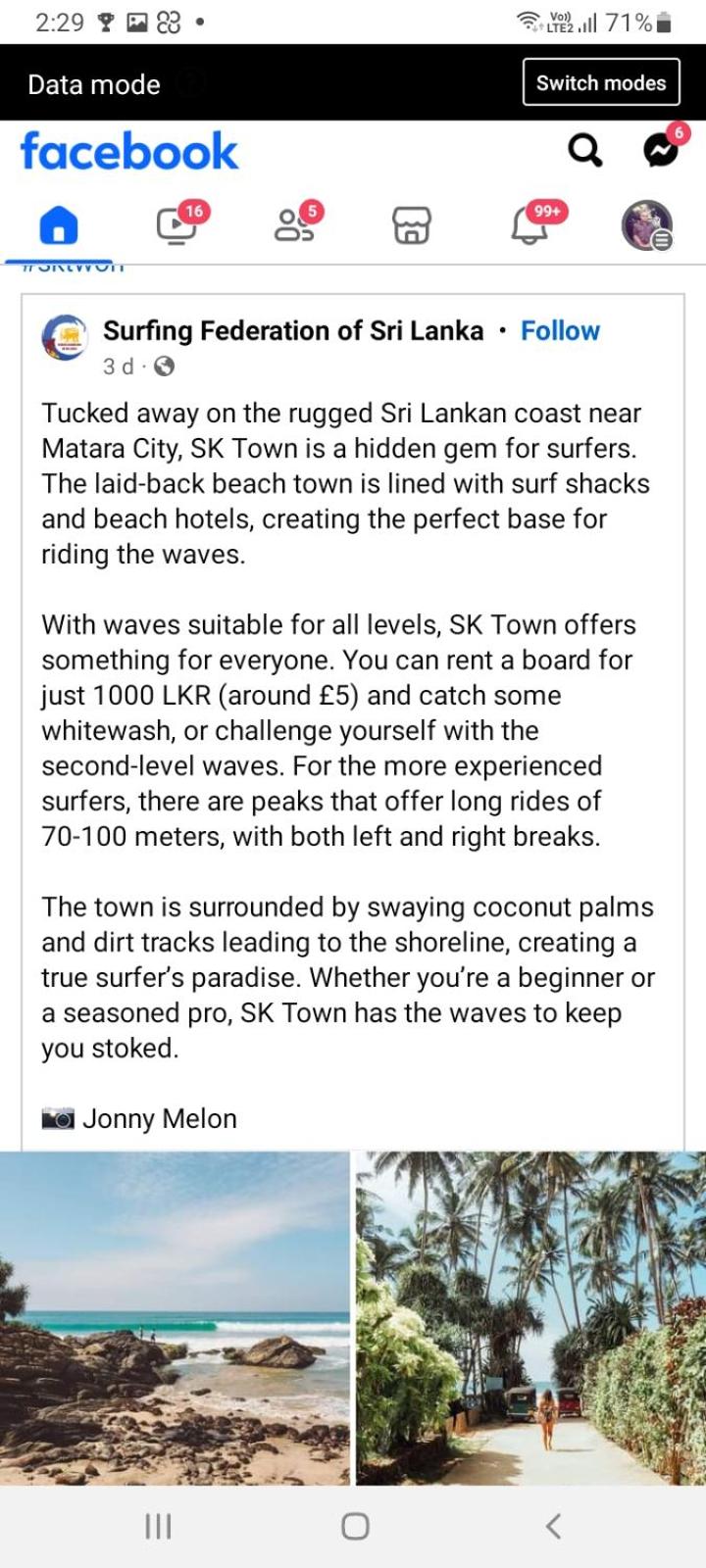
Task: Open Messenger chats icon
Action: (x=661, y=150)
